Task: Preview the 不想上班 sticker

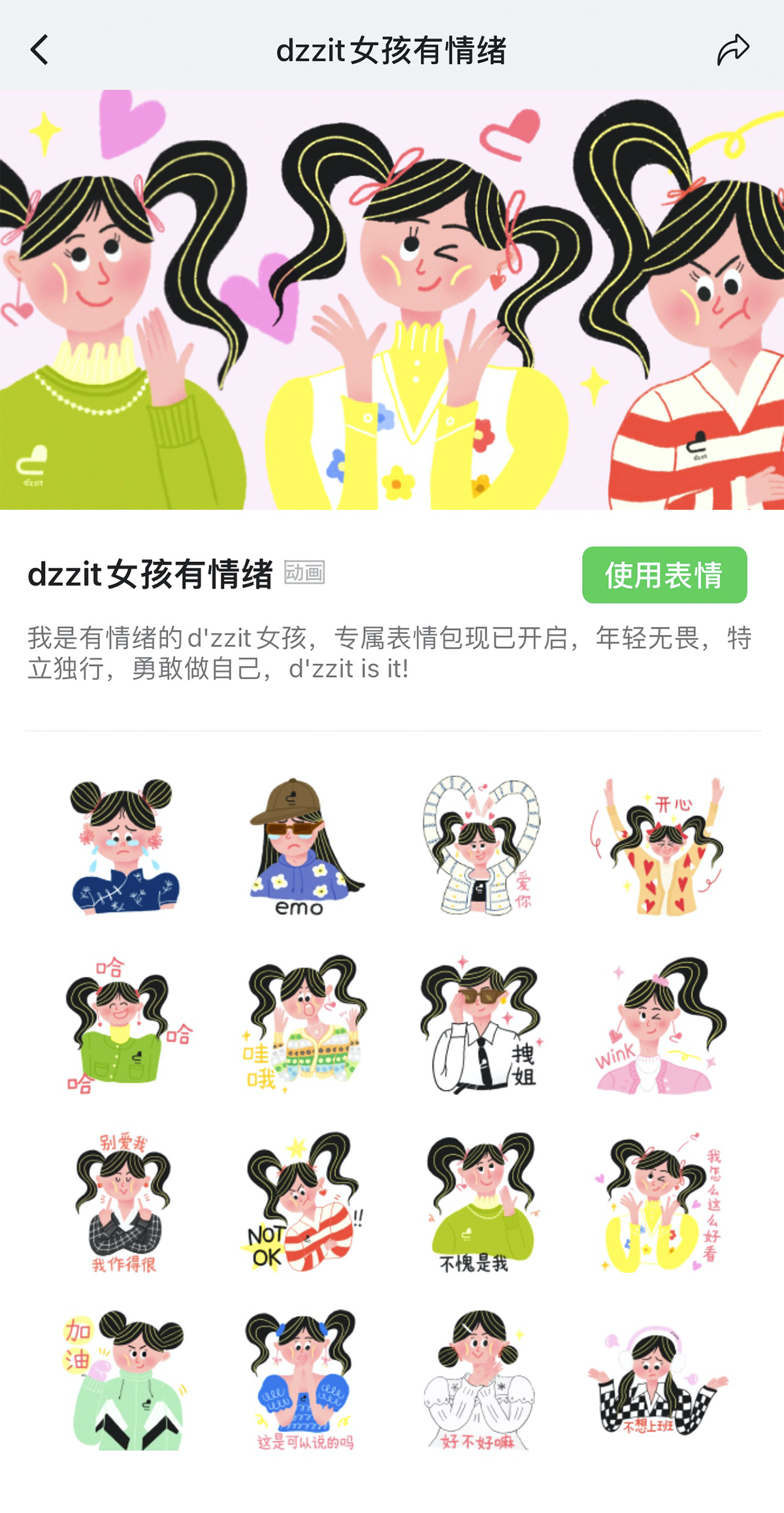Action: [660, 1380]
